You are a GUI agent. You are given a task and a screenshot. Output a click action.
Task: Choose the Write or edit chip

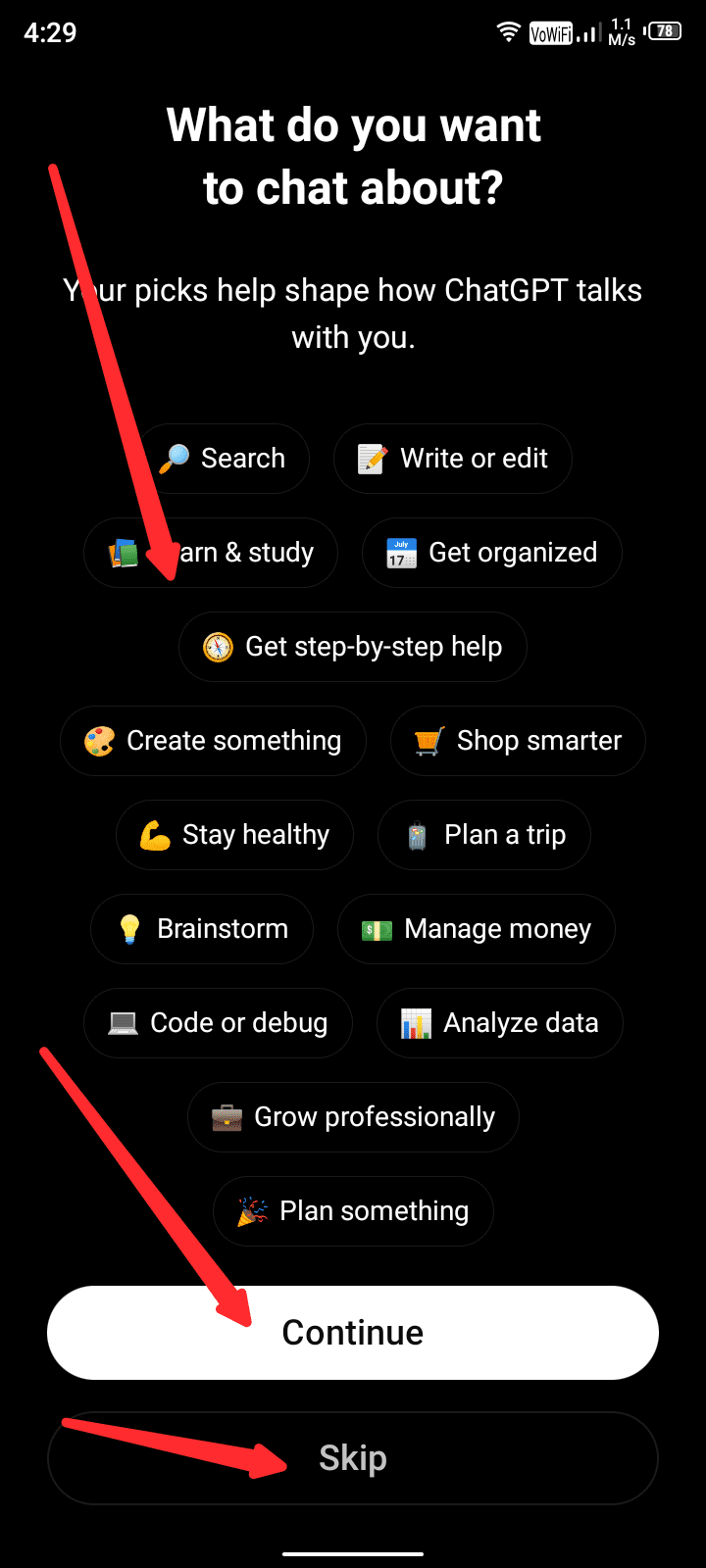point(453,459)
